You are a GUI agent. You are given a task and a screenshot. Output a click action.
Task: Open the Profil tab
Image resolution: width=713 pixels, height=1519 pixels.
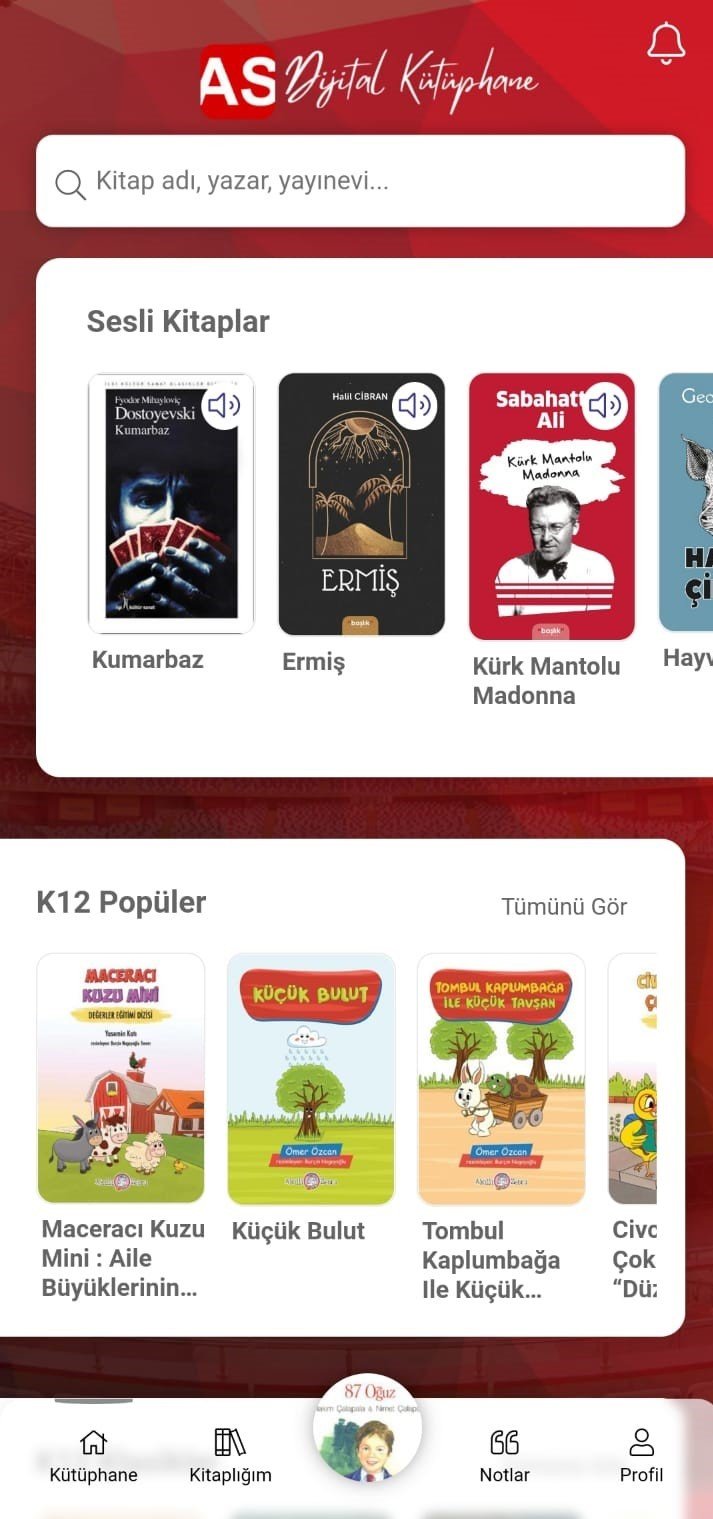641,1455
